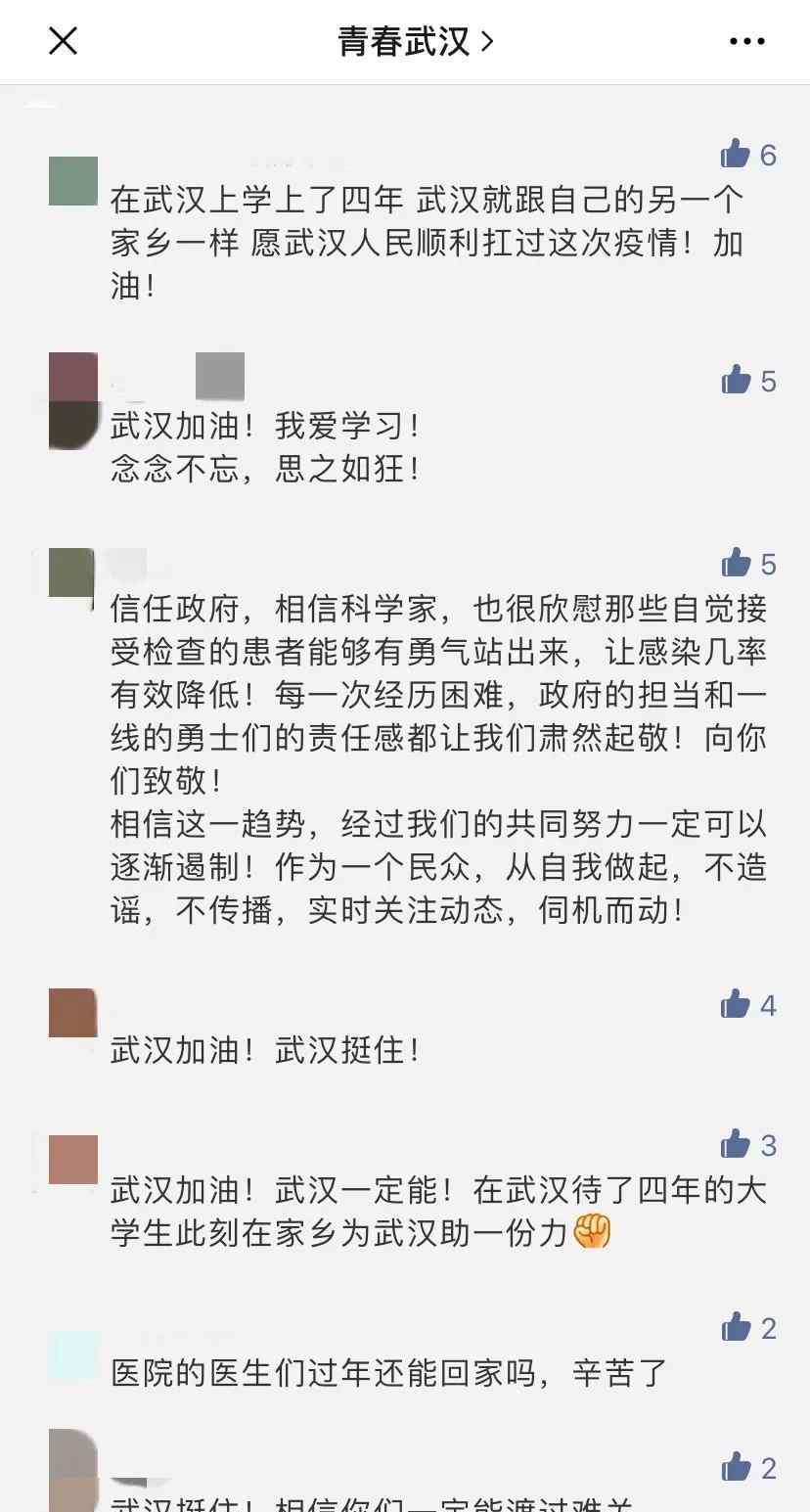Viewport: 810px width, 1512px height.
Task: Open the 青春武汉 account title
Action: click(x=416, y=41)
